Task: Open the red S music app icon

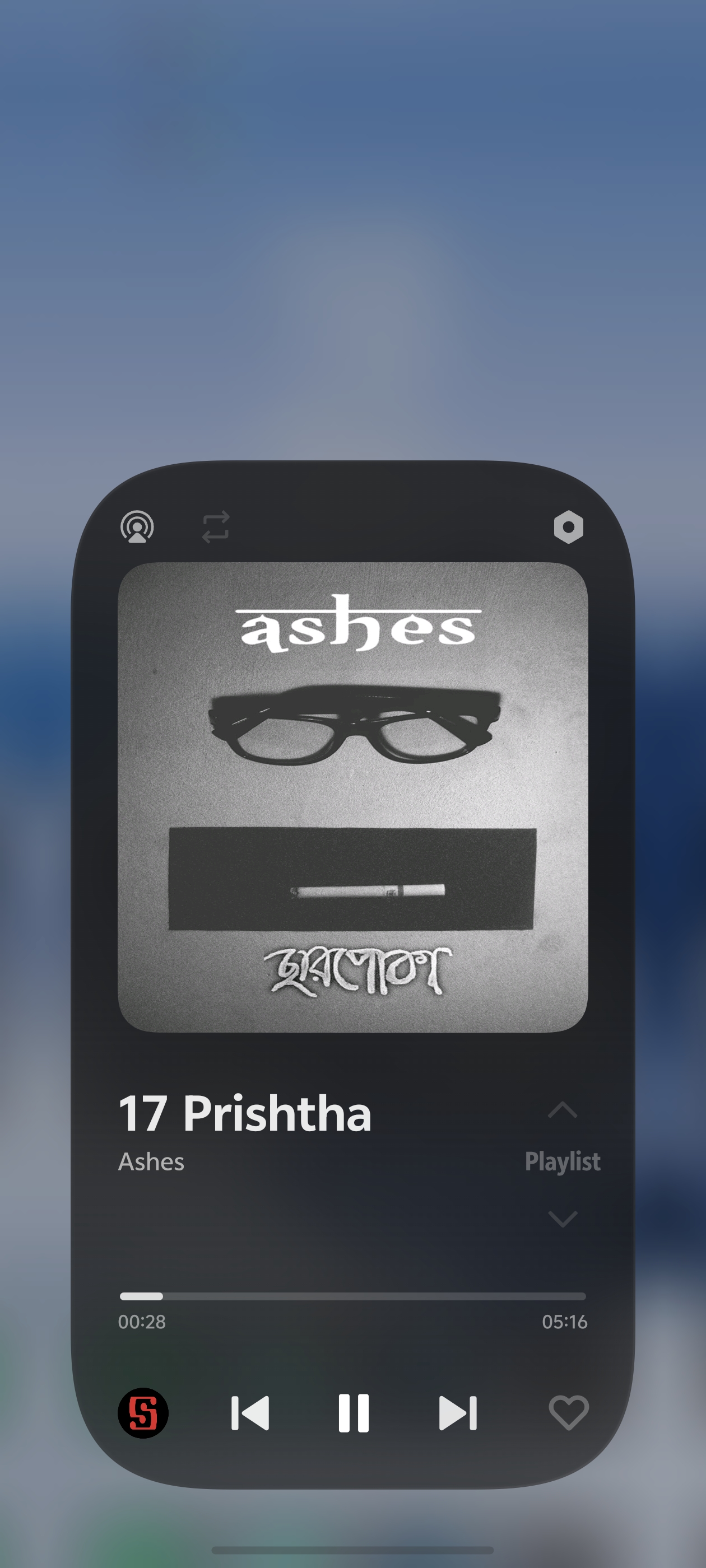Action: (x=143, y=1413)
